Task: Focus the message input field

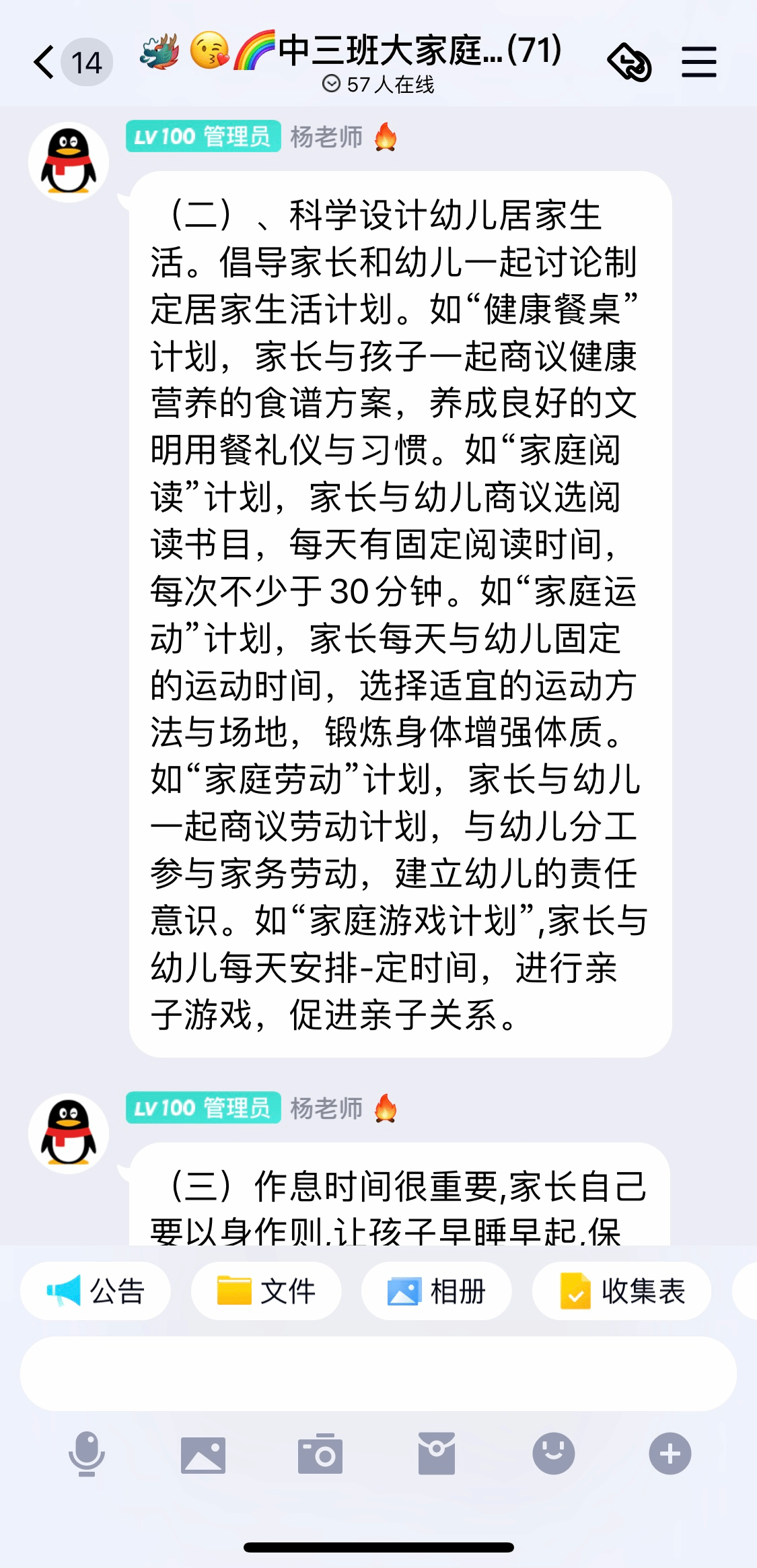Action: [x=378, y=1373]
